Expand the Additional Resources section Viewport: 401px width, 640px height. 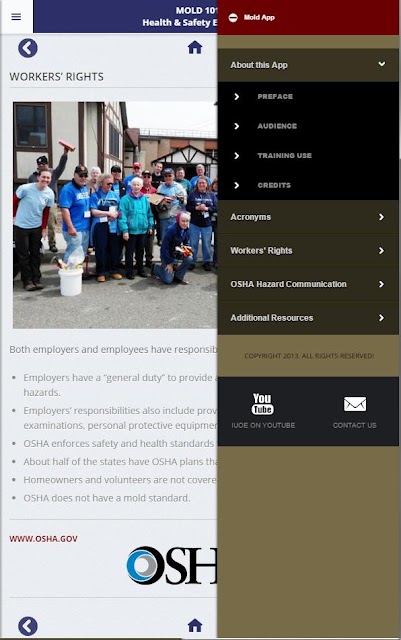pos(308,318)
